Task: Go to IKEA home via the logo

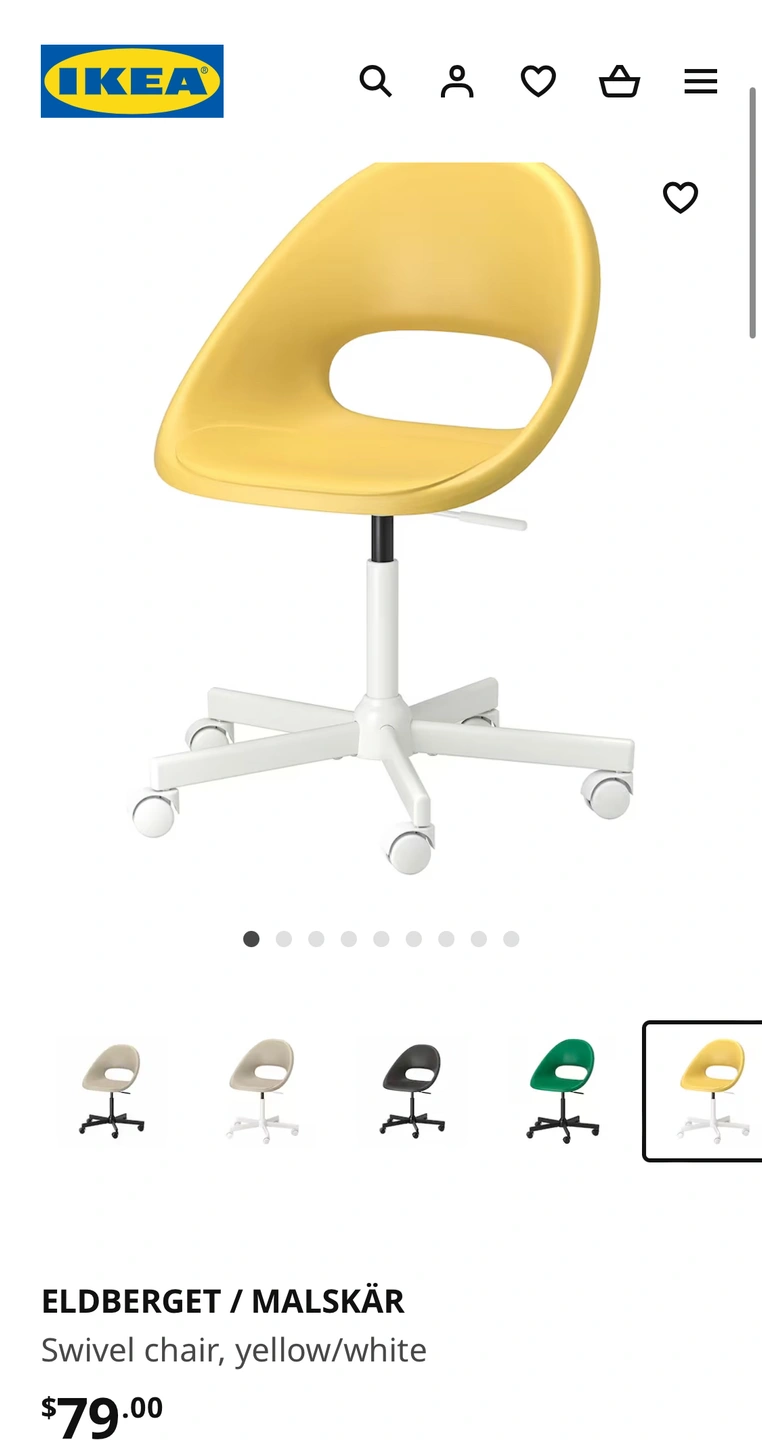Action: [132, 81]
